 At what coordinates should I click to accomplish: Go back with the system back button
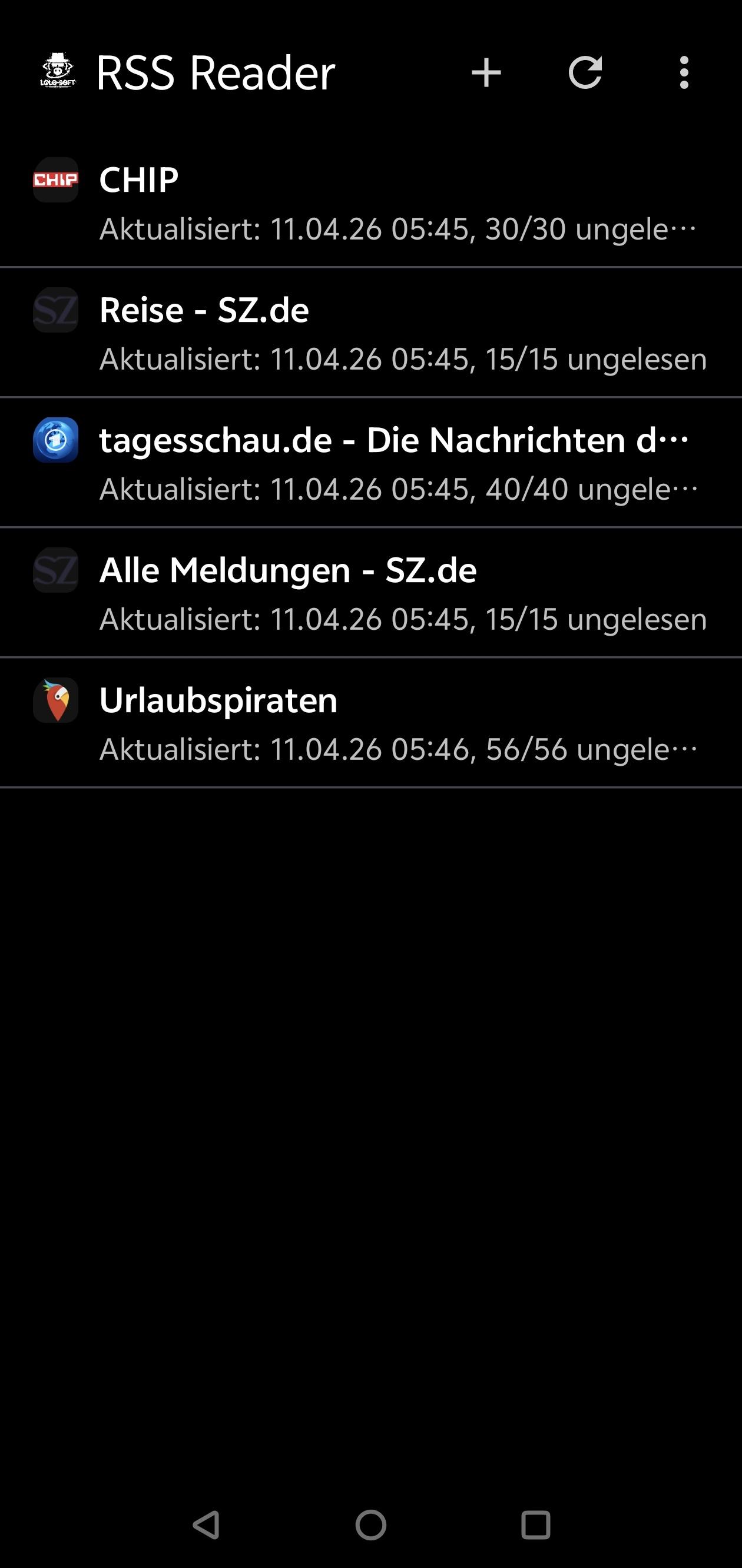[206, 1525]
